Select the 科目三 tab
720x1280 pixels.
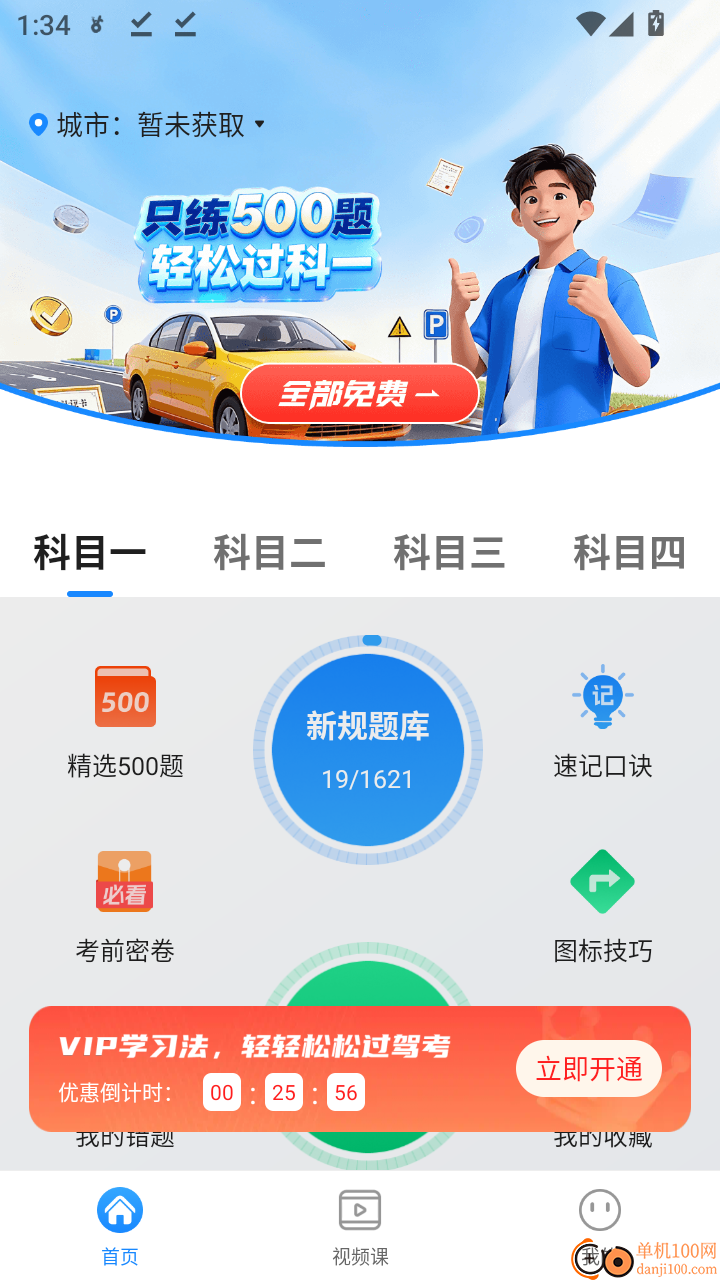click(x=450, y=553)
